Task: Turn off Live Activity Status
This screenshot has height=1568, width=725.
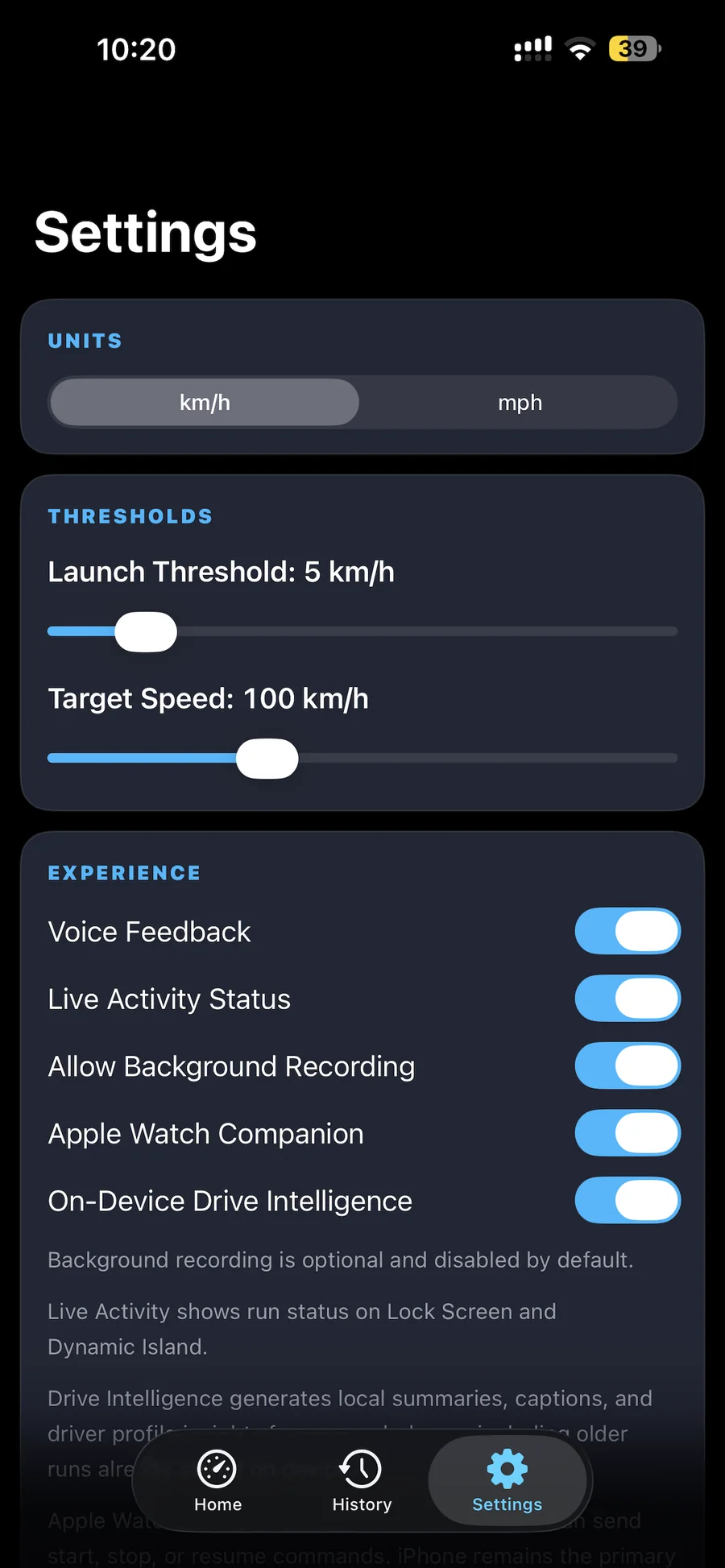Action: 628,998
